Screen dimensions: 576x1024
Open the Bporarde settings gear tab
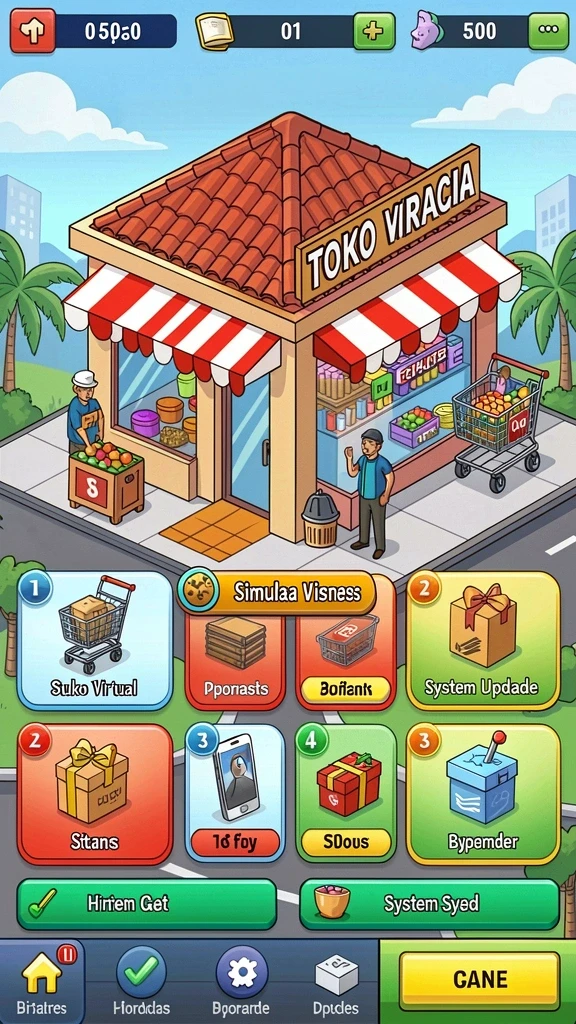(242, 982)
